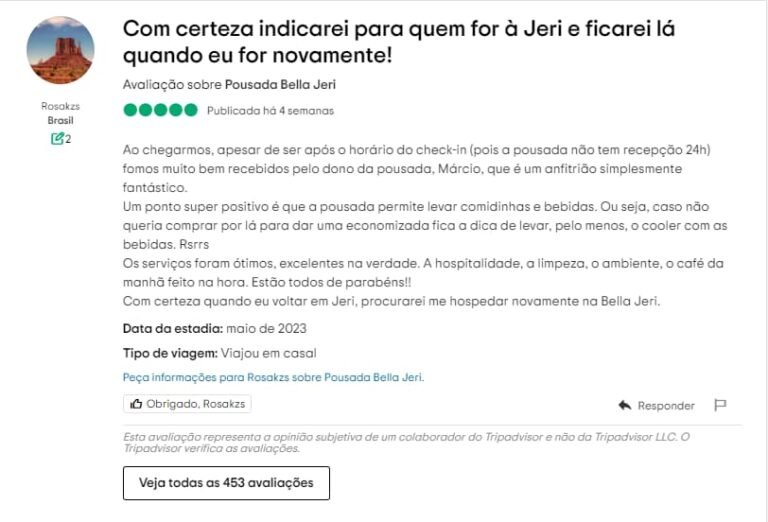Open Rosakzs profile avatar
The width and height of the screenshot is (768, 522).
(x=60, y=51)
